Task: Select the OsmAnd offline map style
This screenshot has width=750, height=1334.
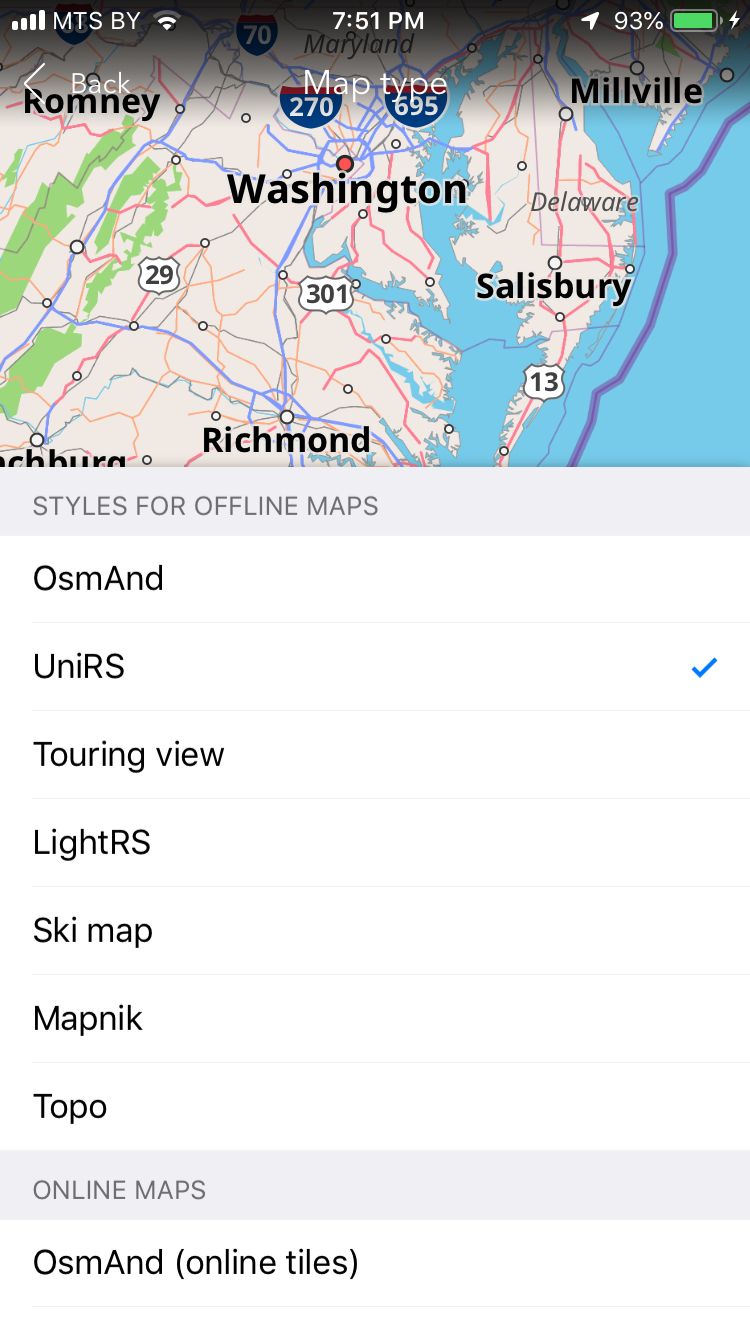Action: 375,579
